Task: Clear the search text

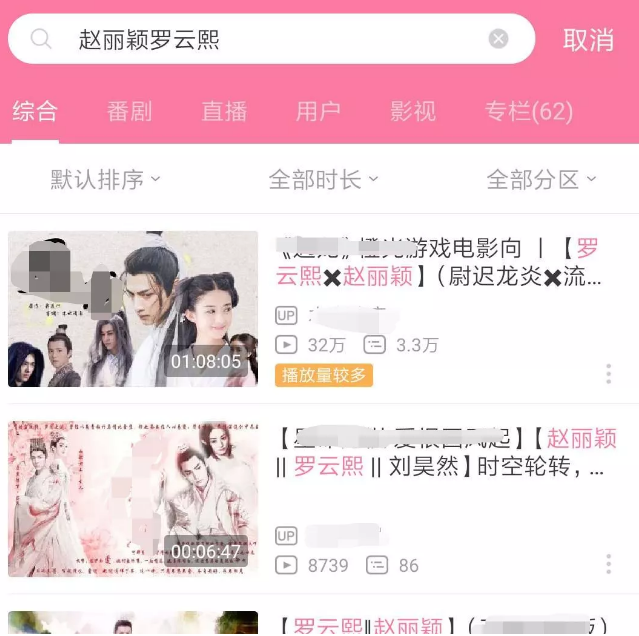Action: point(498,39)
